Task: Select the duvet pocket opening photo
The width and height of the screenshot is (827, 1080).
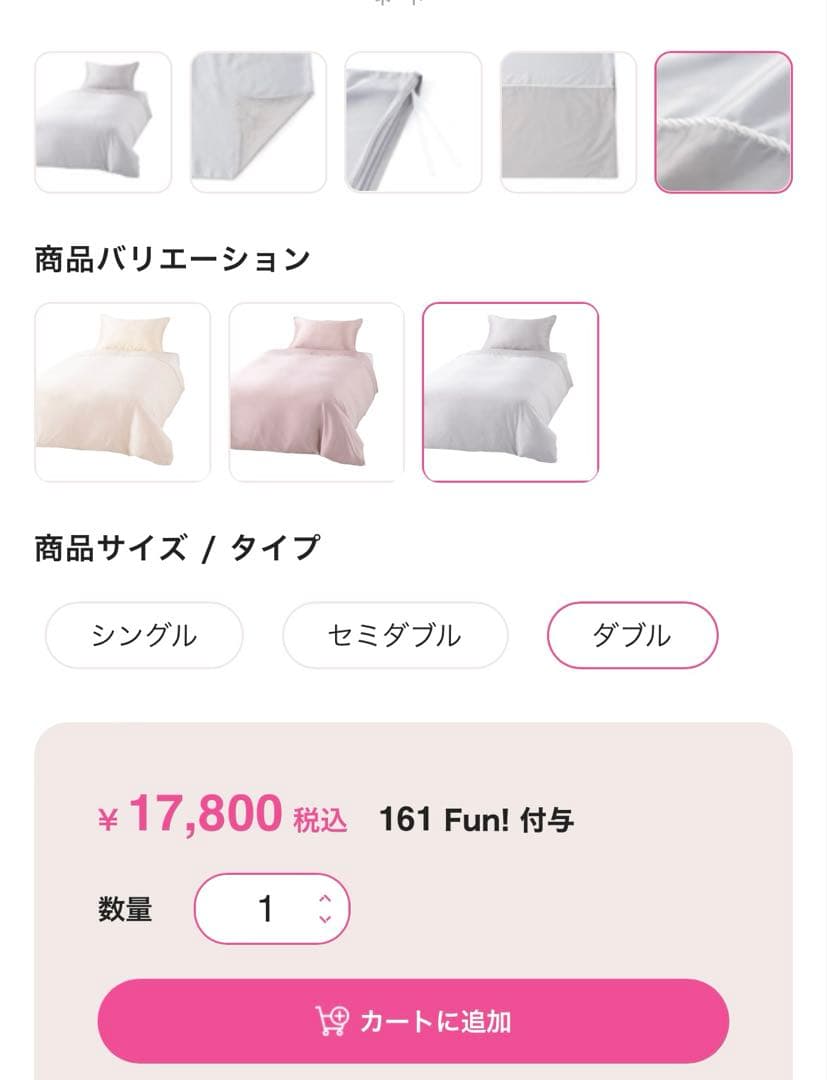Action: point(566,120)
